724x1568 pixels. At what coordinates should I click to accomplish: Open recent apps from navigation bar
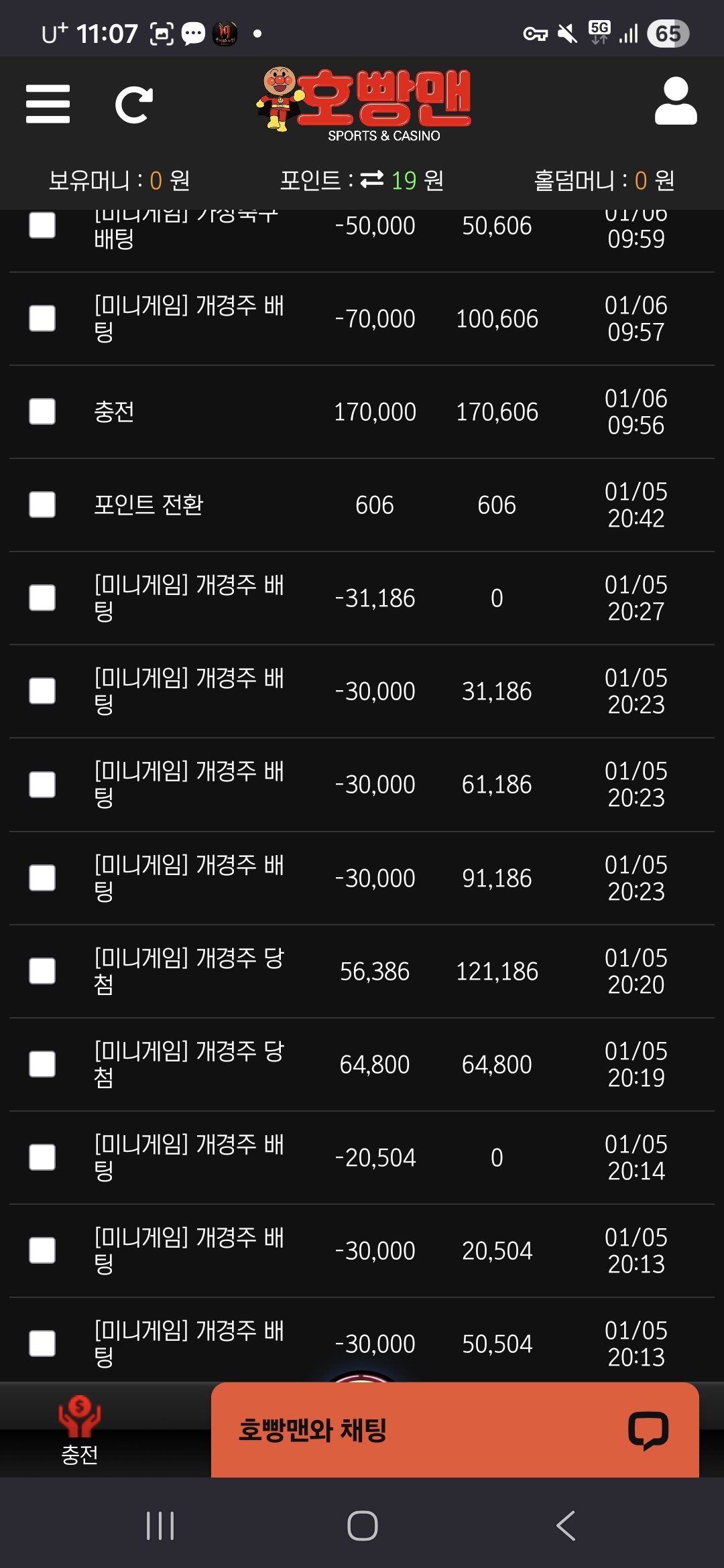click(x=160, y=1526)
